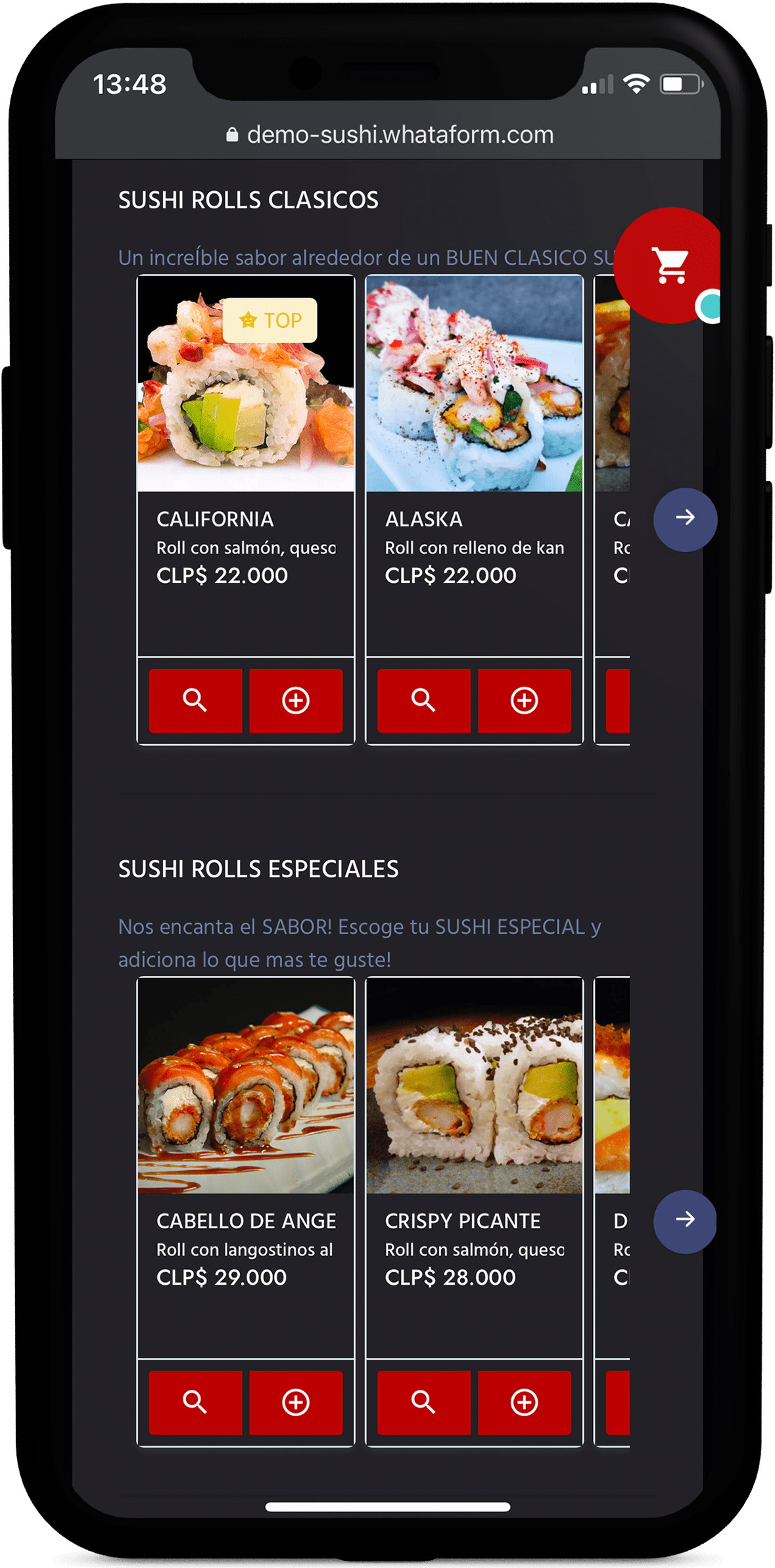View details of Crispy Picante roll
The width and height of the screenshot is (775, 1568).
[423, 1402]
